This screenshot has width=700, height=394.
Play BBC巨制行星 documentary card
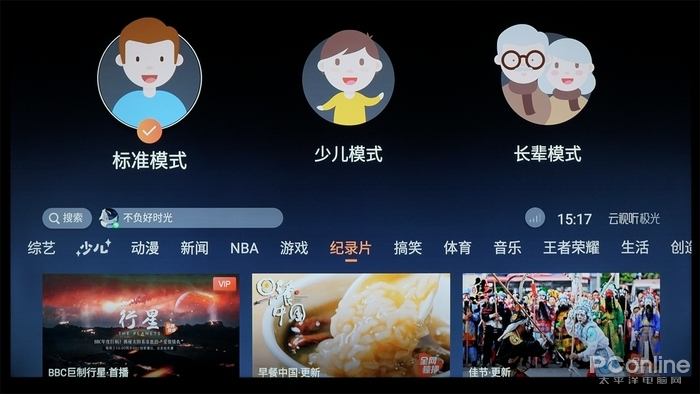[x=141, y=326]
